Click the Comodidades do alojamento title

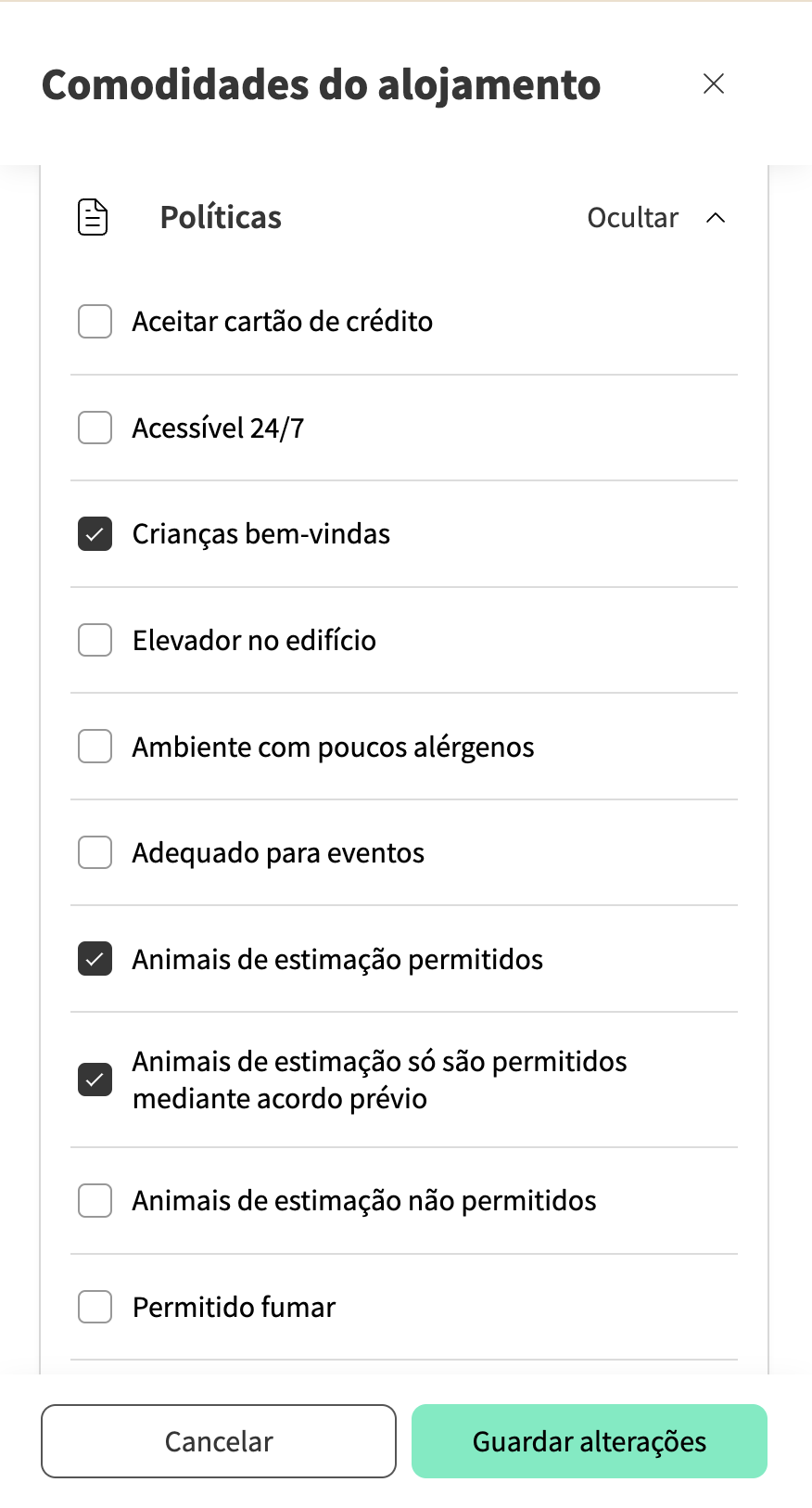point(320,83)
